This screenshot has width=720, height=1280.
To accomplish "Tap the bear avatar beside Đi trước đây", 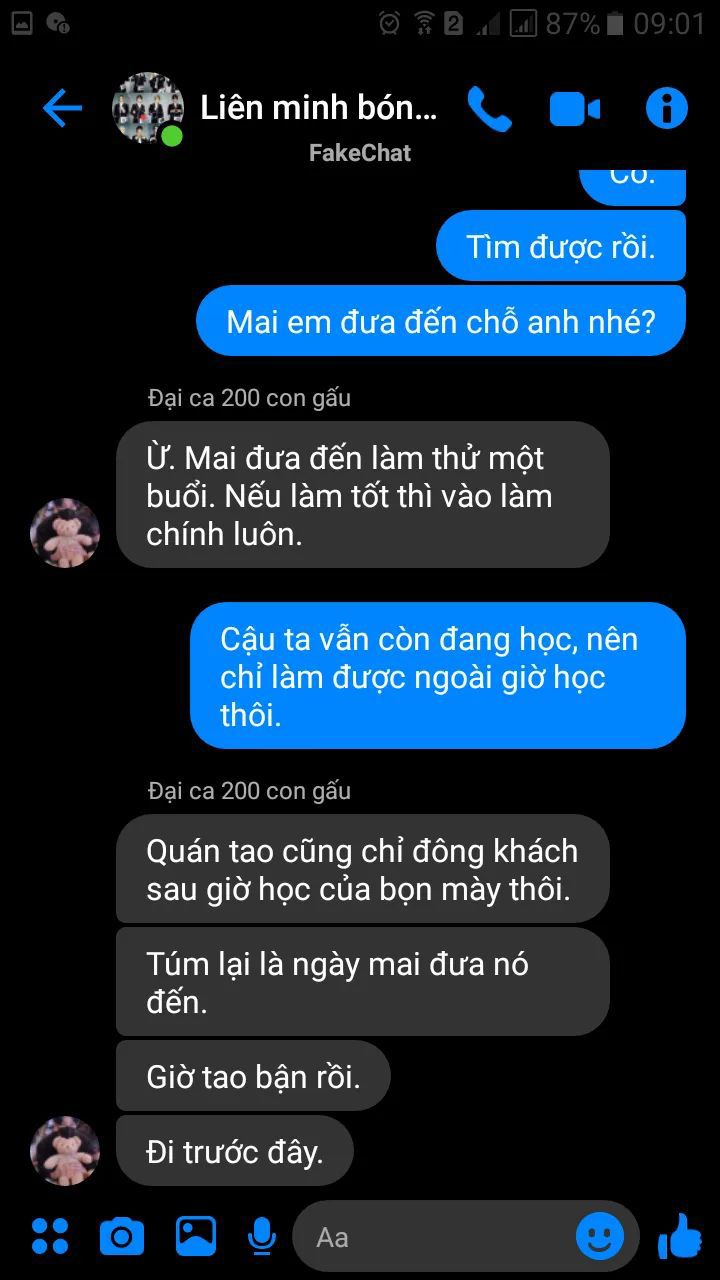I will pos(65,1151).
